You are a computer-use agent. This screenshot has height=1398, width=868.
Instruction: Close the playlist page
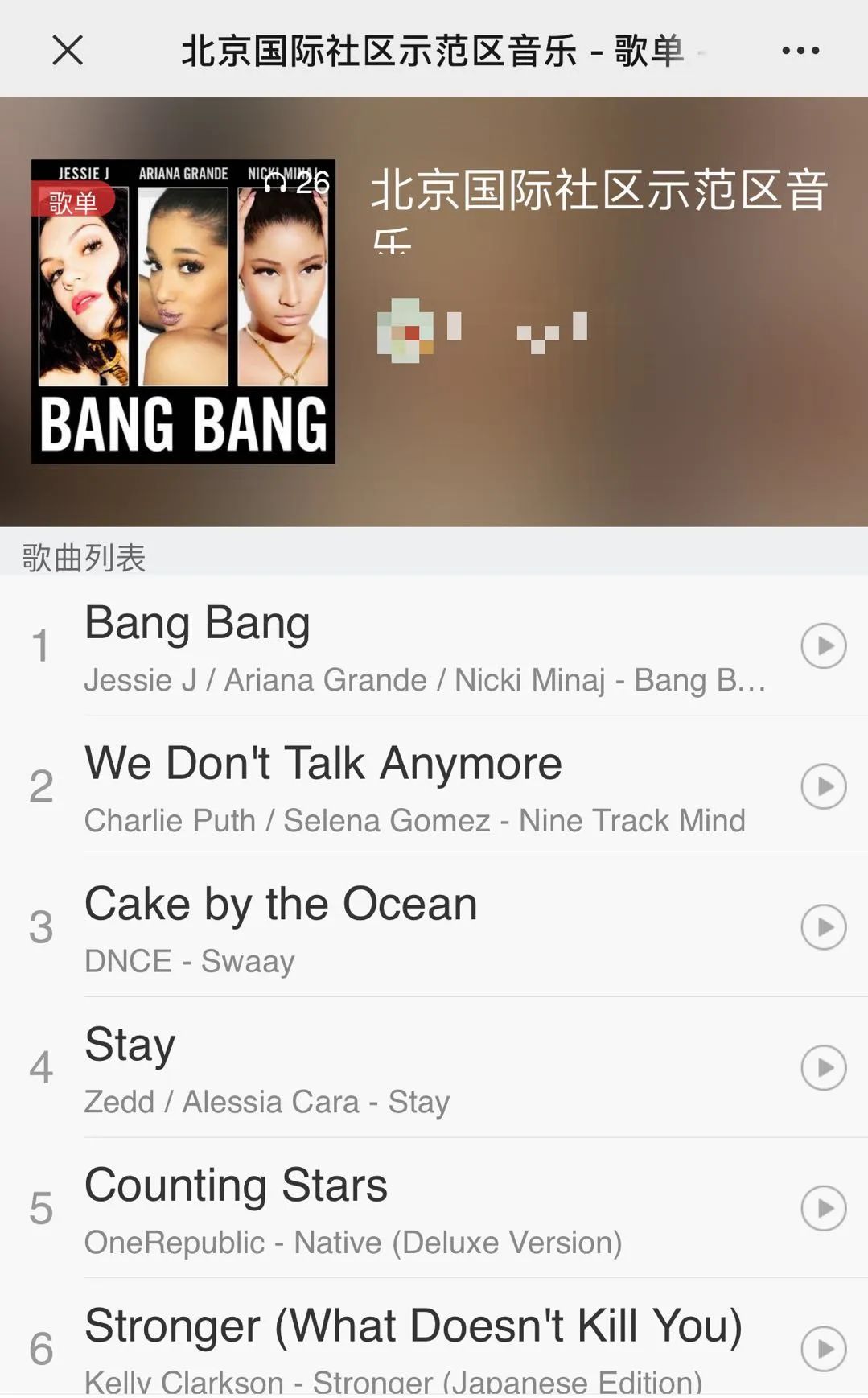68,50
